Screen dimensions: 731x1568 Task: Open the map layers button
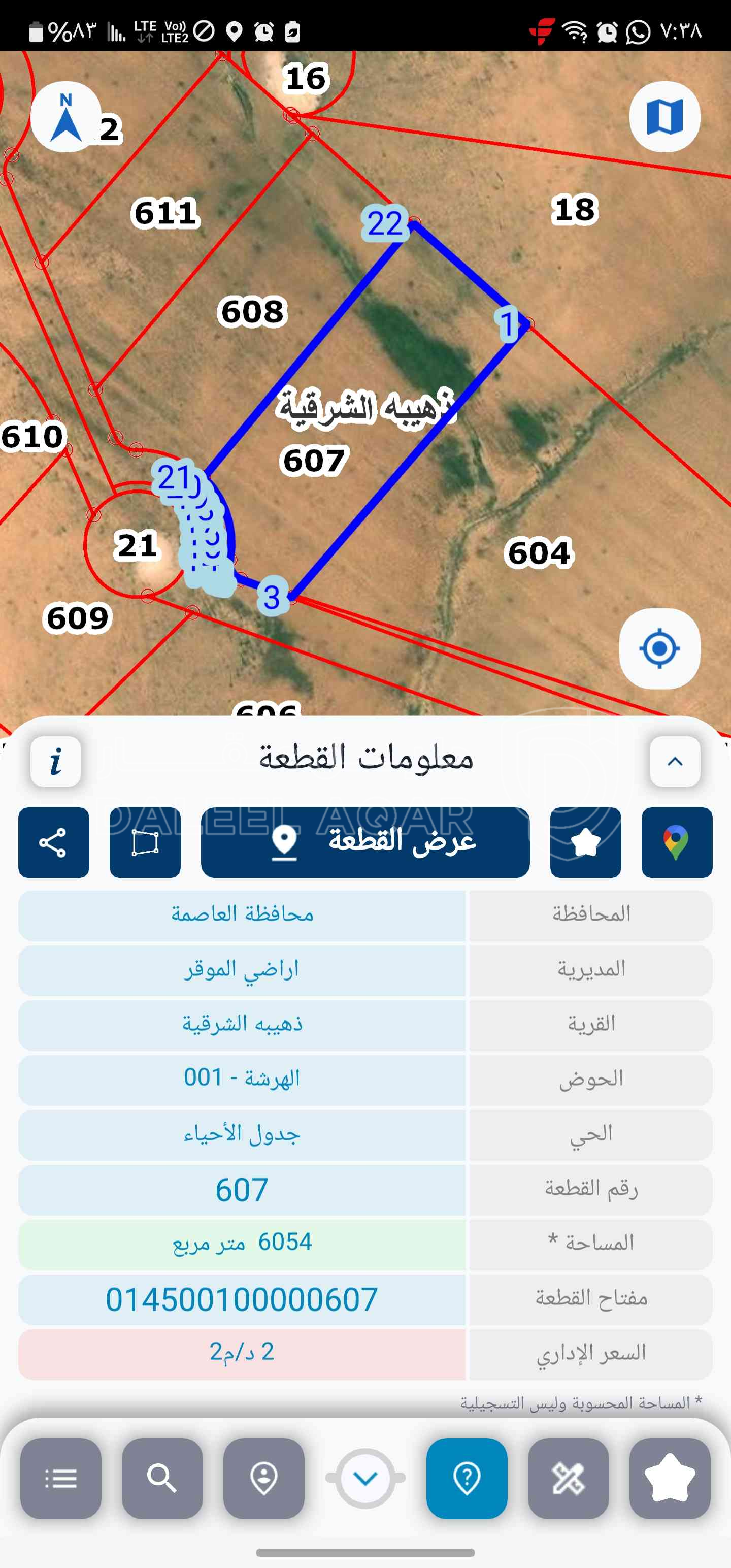(x=664, y=117)
